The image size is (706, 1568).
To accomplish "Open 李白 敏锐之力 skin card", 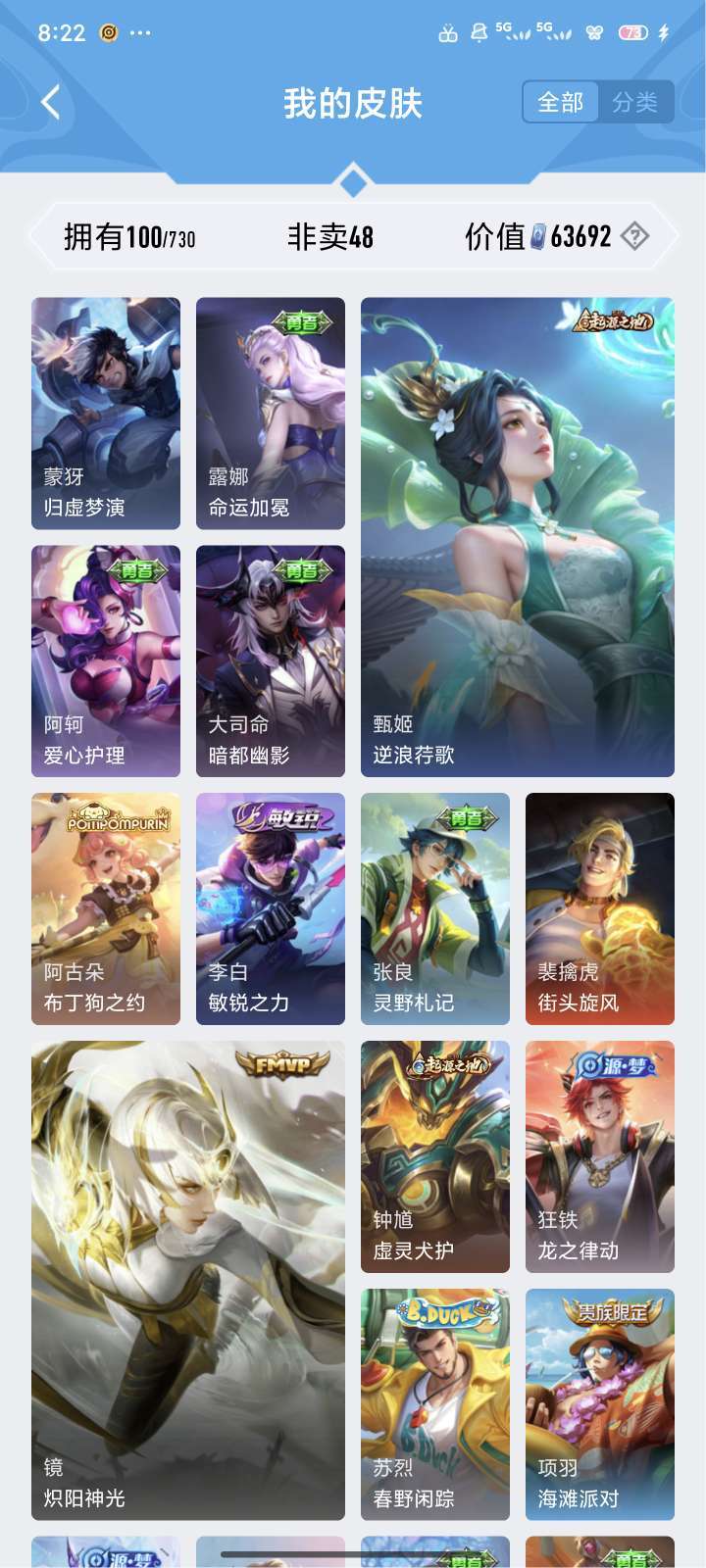I will 271,908.
